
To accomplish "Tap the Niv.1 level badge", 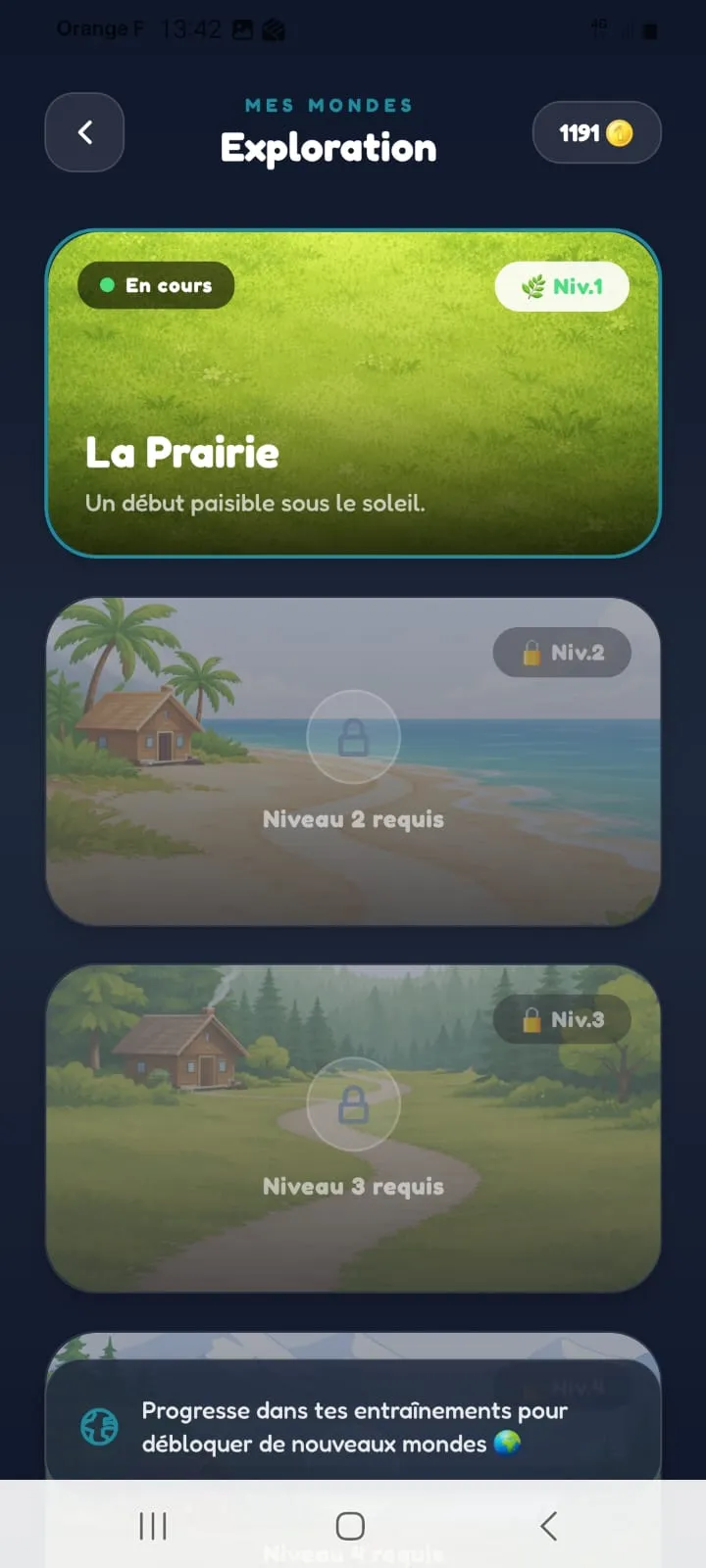I will [562, 286].
